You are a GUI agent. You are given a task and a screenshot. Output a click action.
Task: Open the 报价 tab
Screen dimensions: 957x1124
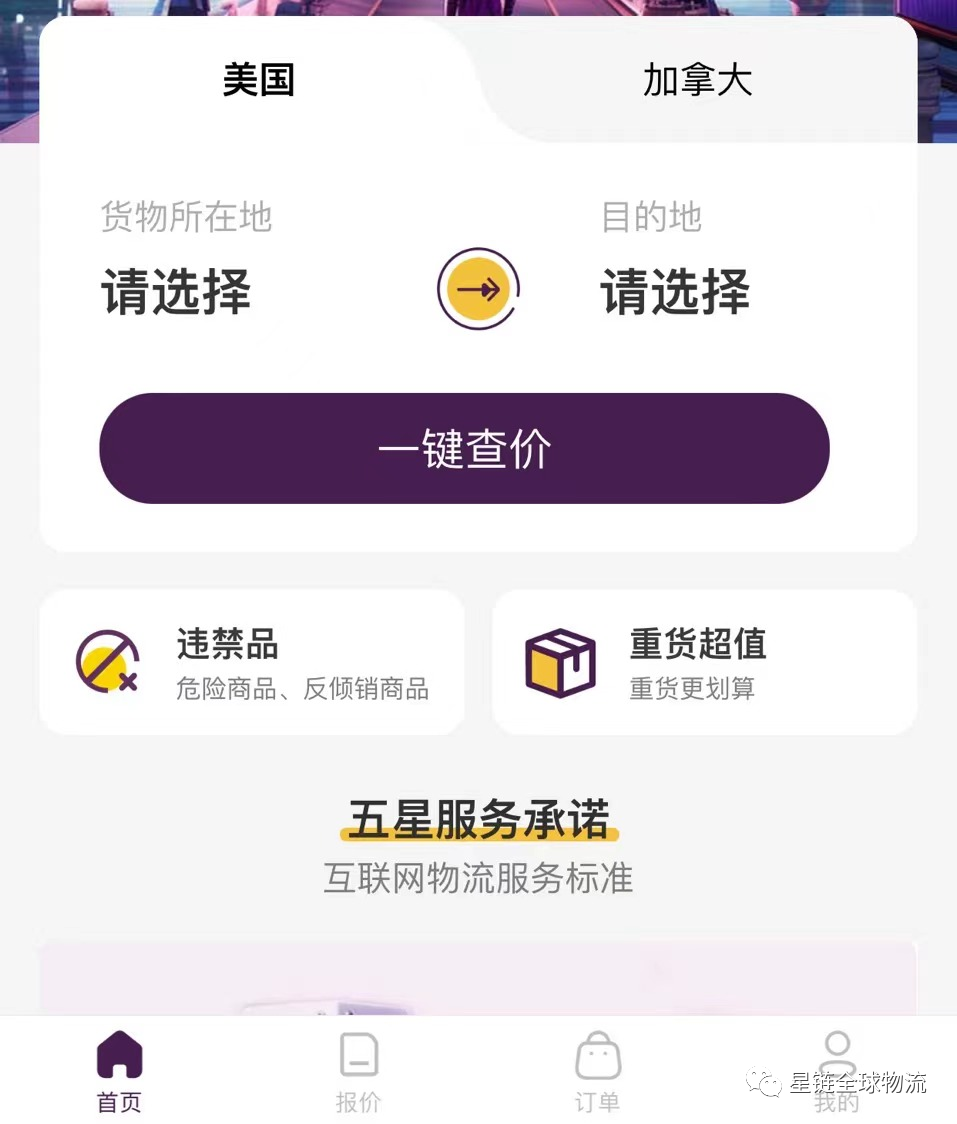pyautogui.click(x=358, y=1072)
